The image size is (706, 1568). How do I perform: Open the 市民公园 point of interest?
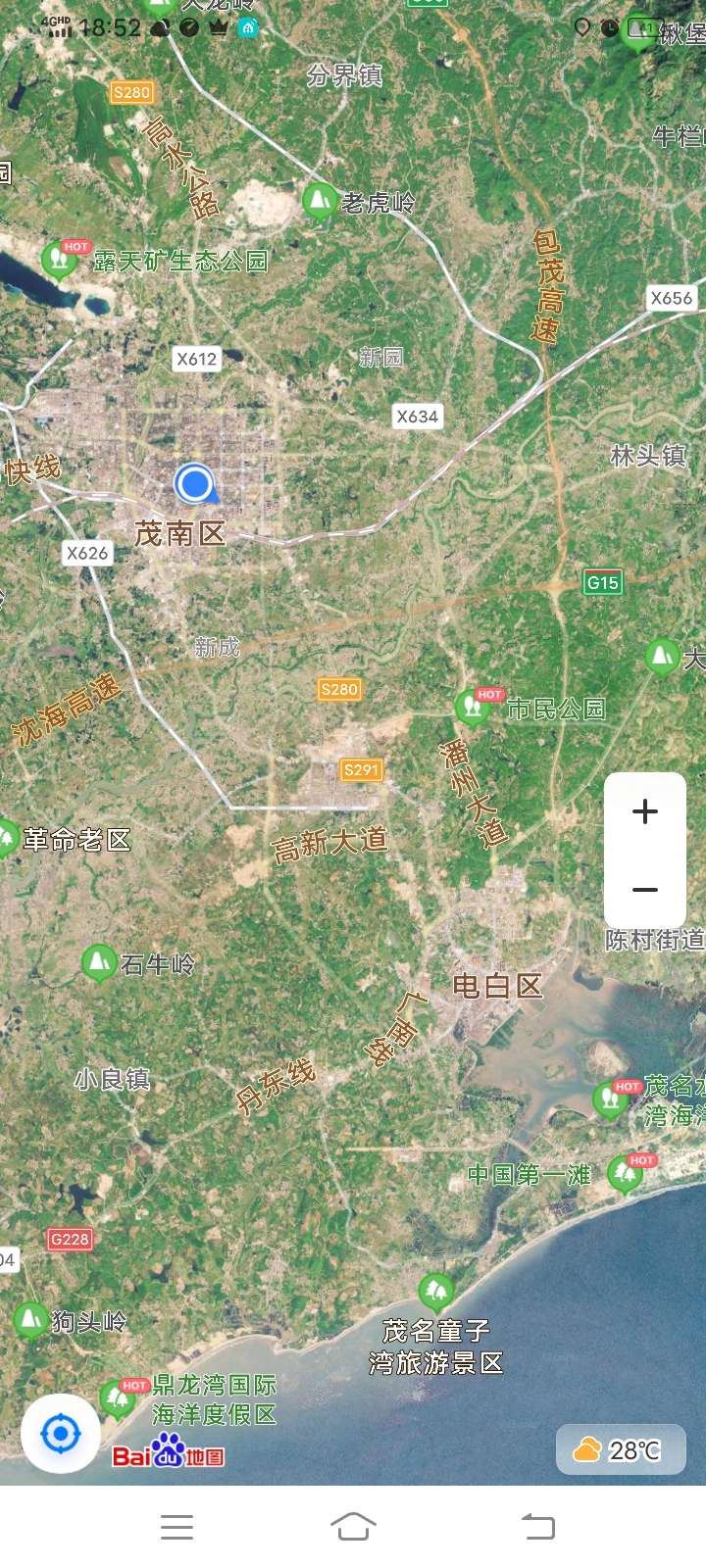point(473,708)
